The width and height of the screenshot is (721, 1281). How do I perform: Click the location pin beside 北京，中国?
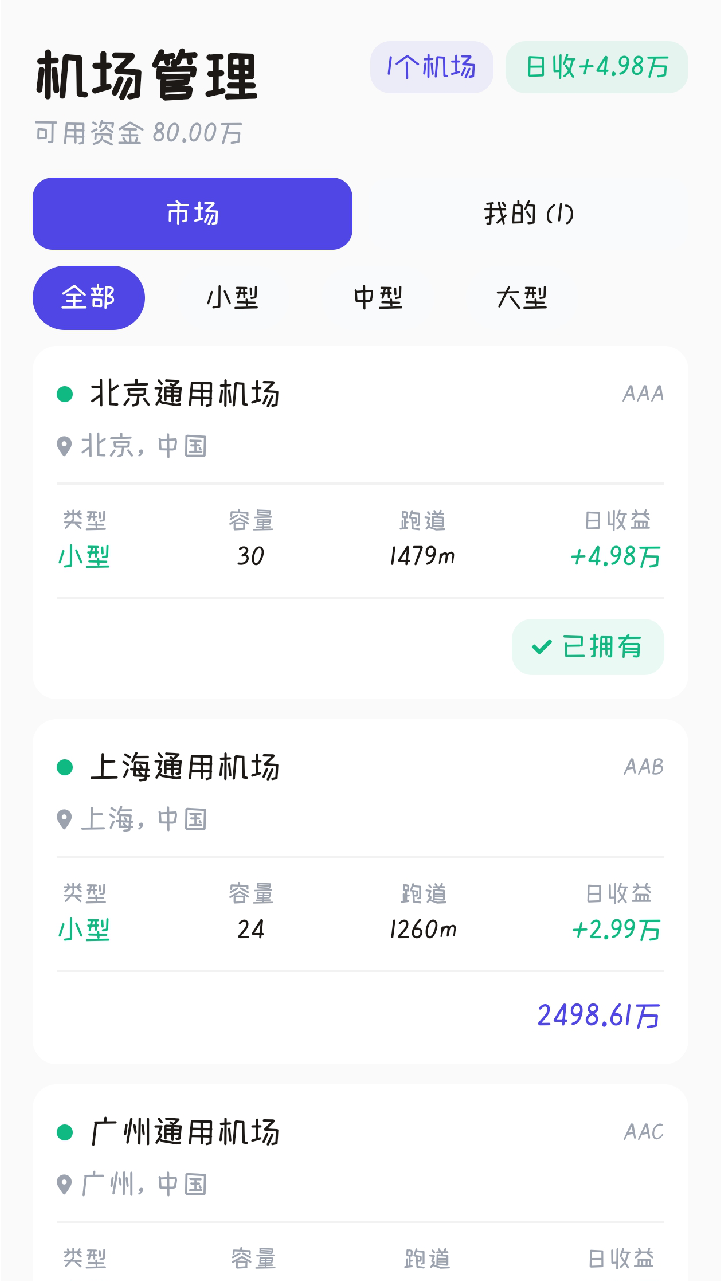64,446
